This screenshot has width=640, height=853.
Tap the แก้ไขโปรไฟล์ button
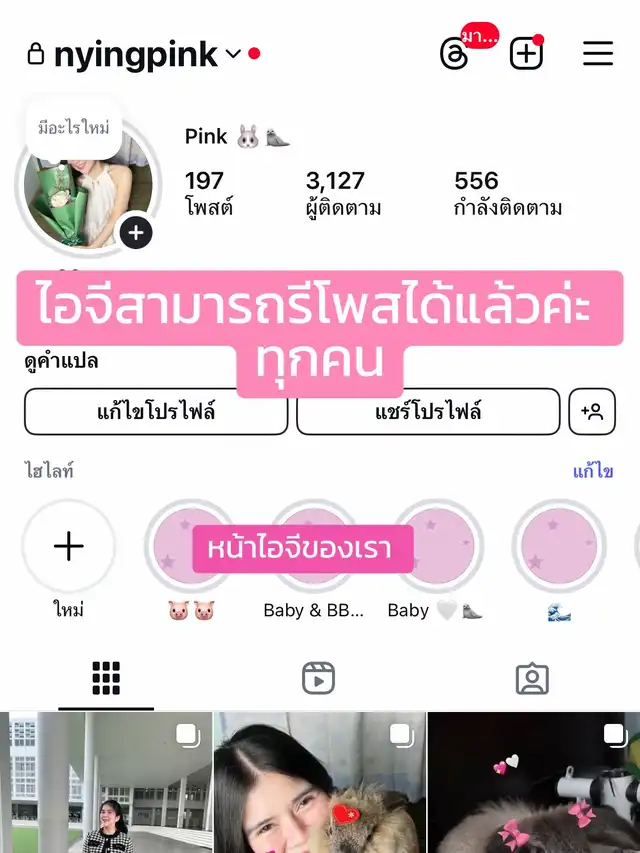tap(156, 412)
